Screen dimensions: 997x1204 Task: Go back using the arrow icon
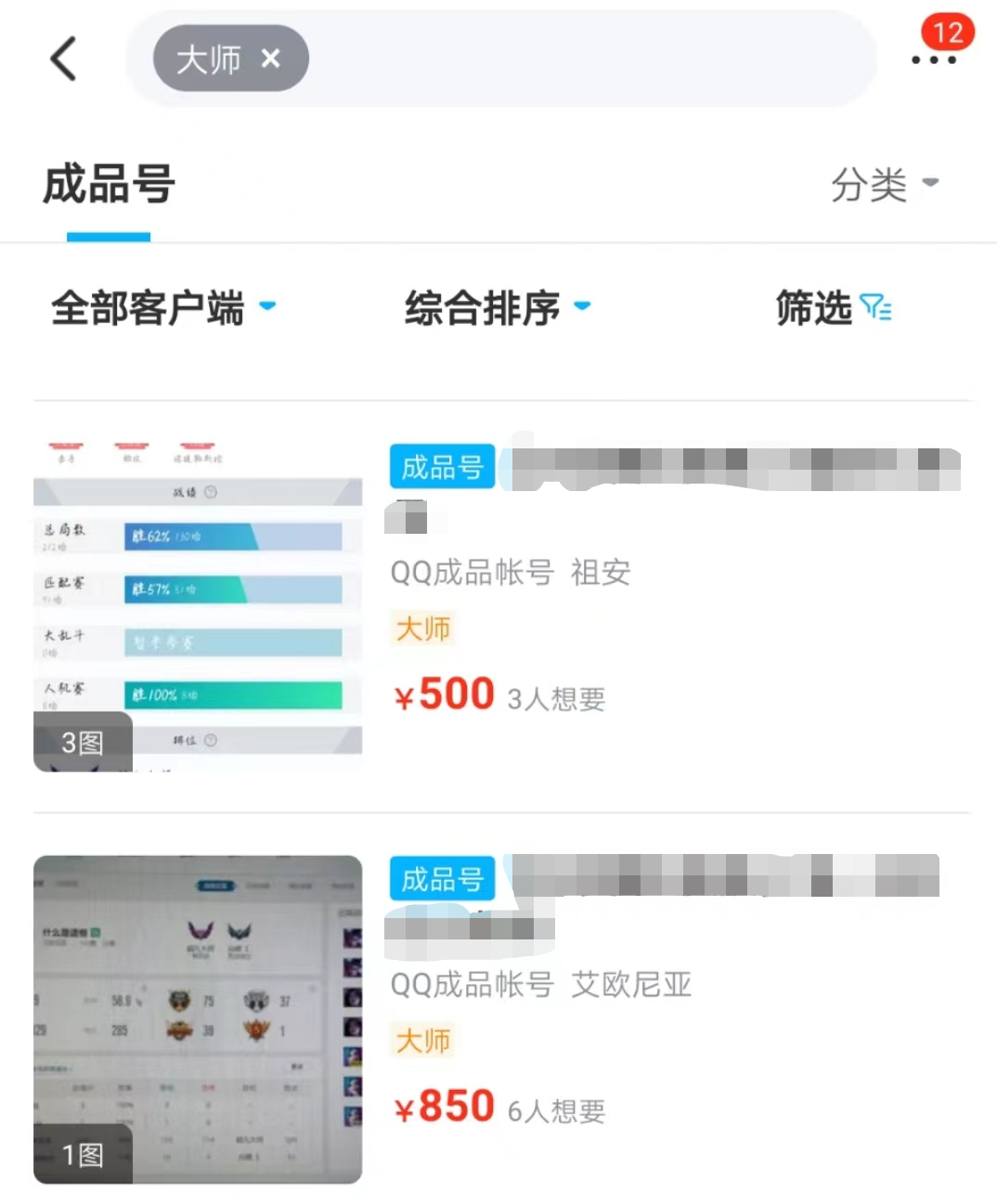63,59
